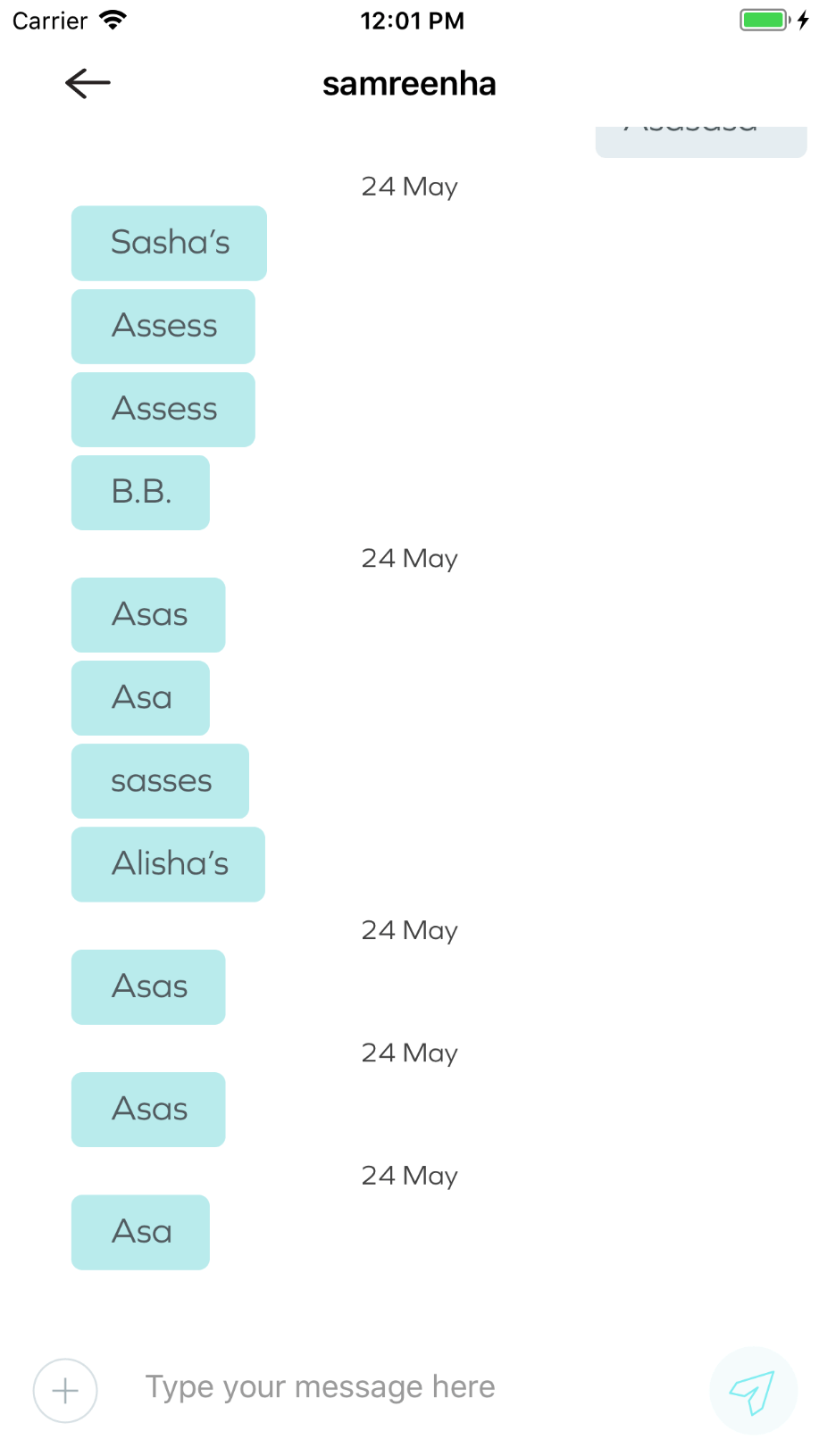The height and width of the screenshot is (1456, 819).
Task: Go back using the arrow icon
Action: (x=88, y=83)
